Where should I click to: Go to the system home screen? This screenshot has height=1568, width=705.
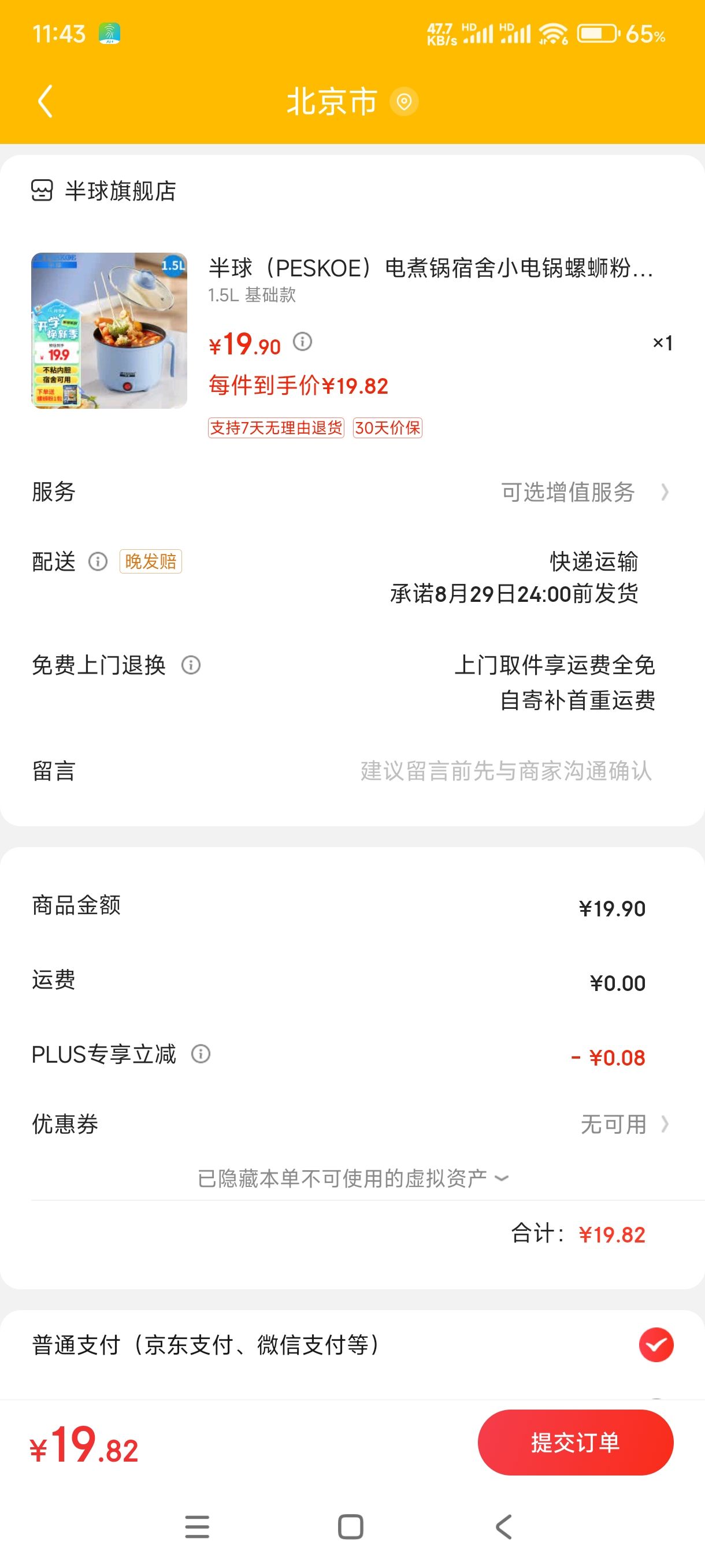(350, 1526)
